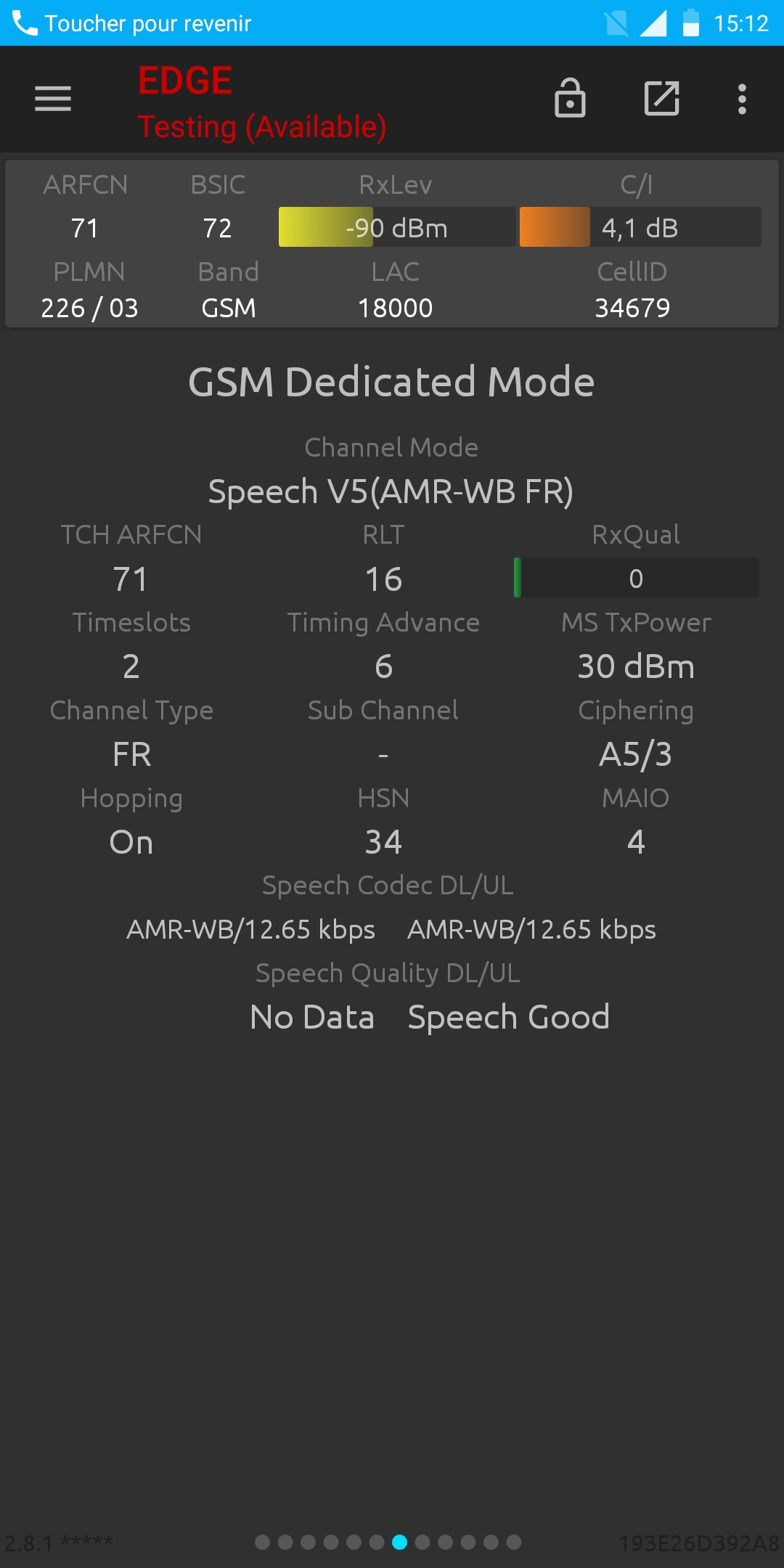784x1568 pixels.
Task: Select the first page indicator dot
Action: click(x=263, y=1542)
